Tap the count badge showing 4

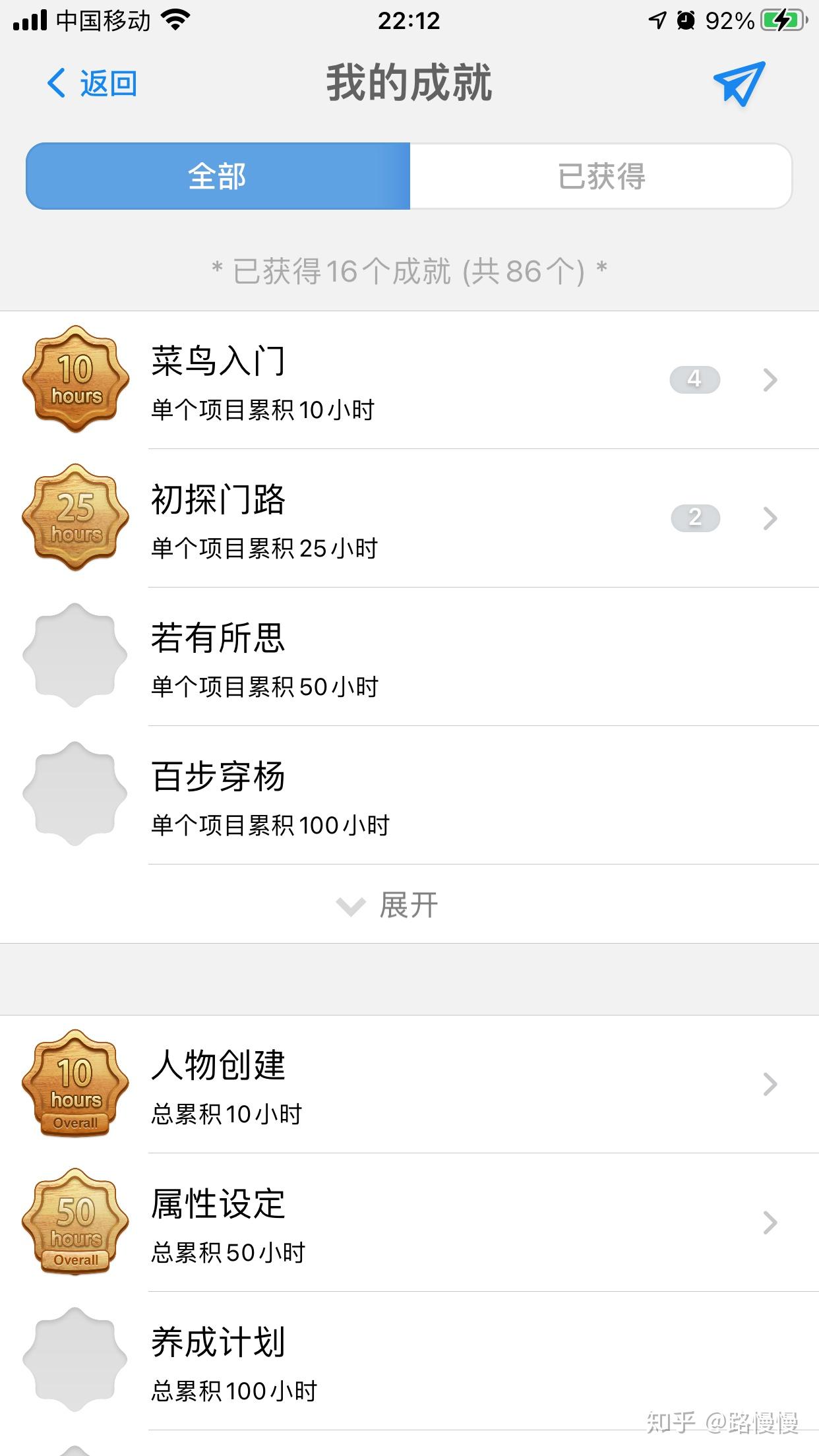pos(694,380)
